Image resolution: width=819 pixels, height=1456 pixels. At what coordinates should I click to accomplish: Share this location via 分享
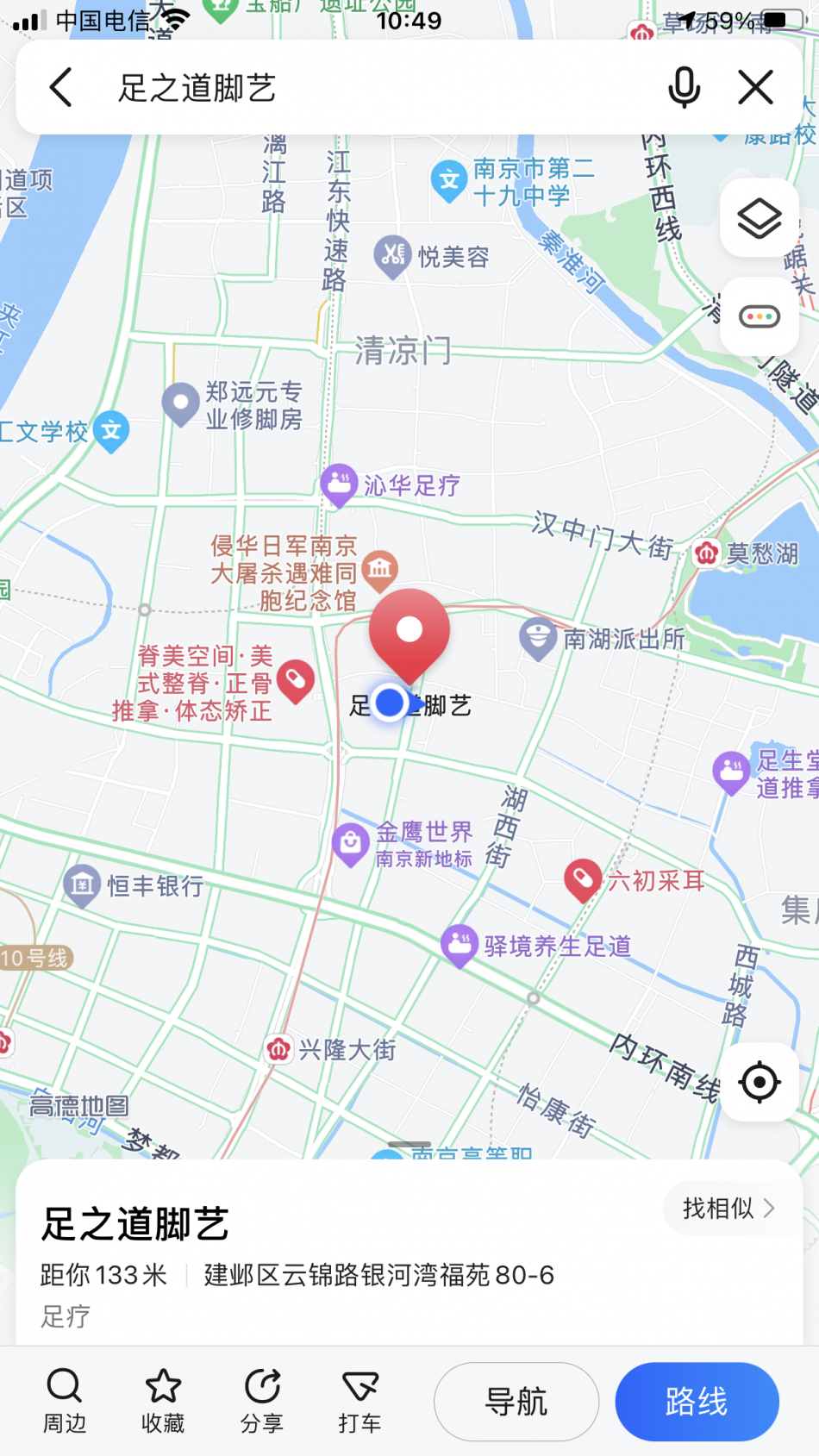pos(262,1401)
